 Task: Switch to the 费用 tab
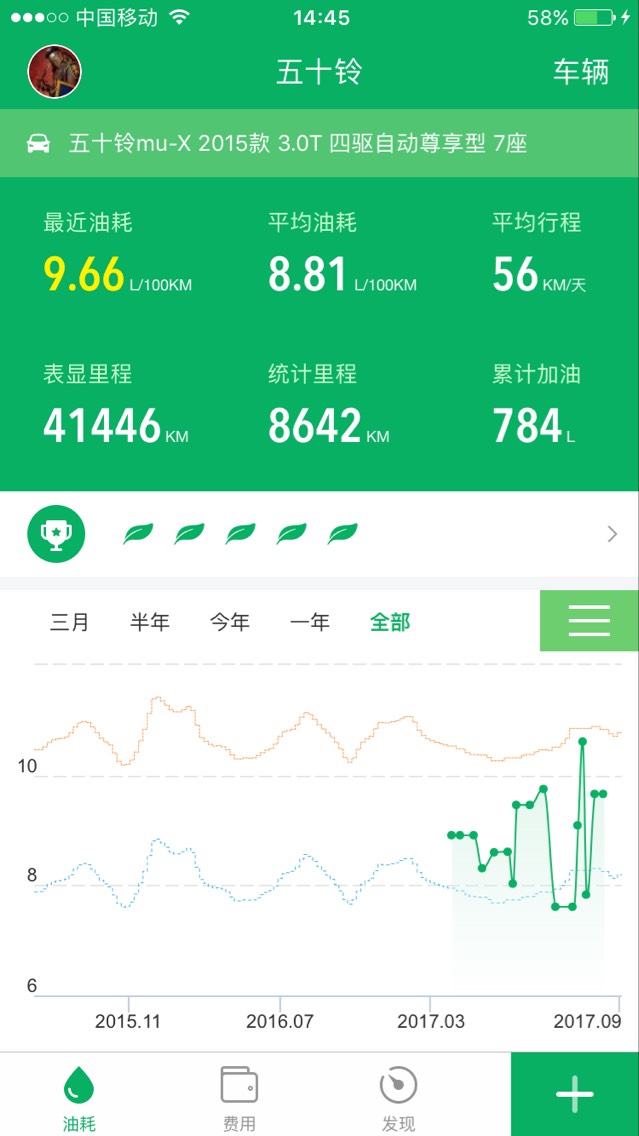pos(239,1095)
